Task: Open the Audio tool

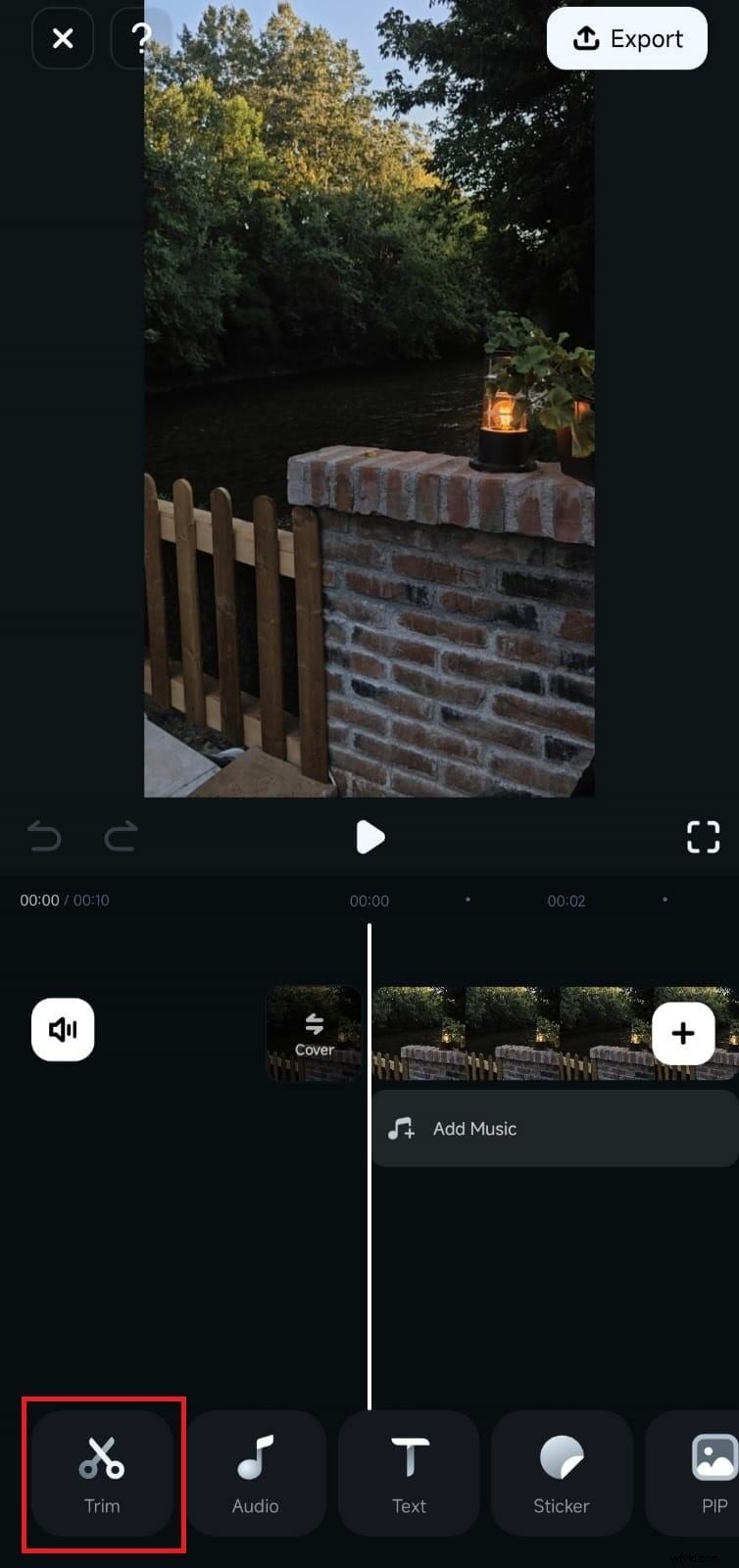Action: [x=255, y=1474]
